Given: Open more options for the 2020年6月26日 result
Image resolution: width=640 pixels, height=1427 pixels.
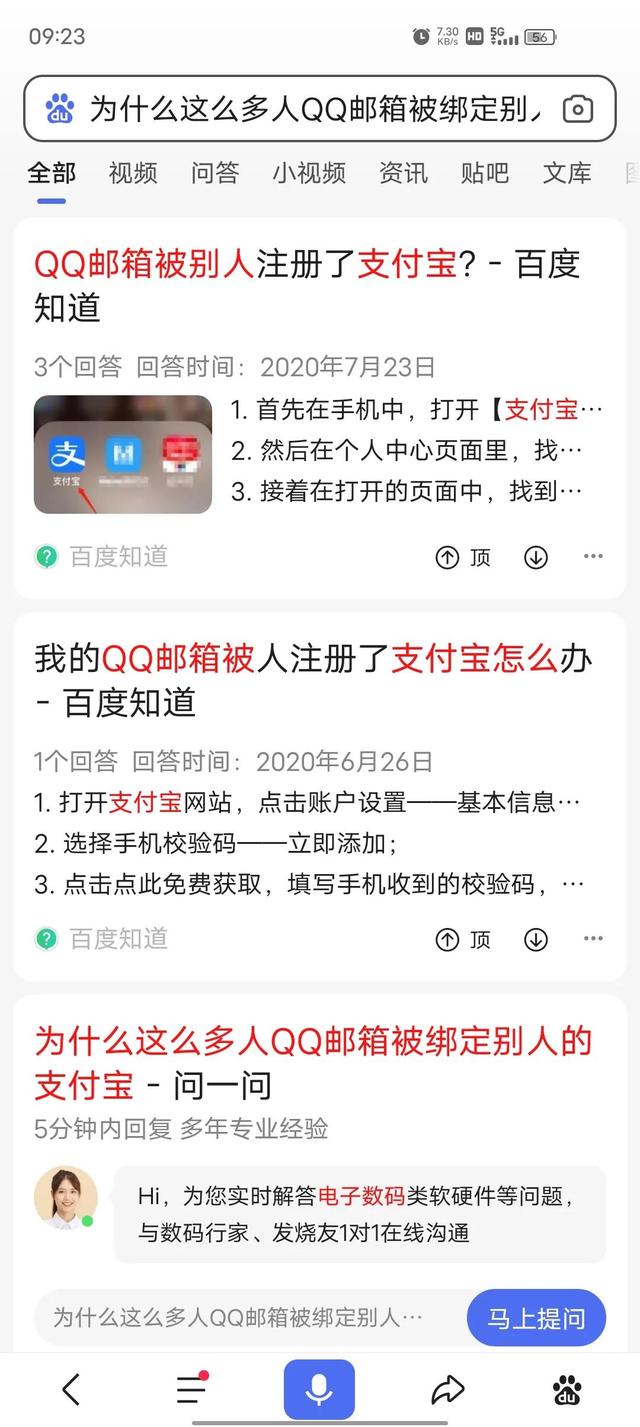Looking at the screenshot, I should [593, 939].
